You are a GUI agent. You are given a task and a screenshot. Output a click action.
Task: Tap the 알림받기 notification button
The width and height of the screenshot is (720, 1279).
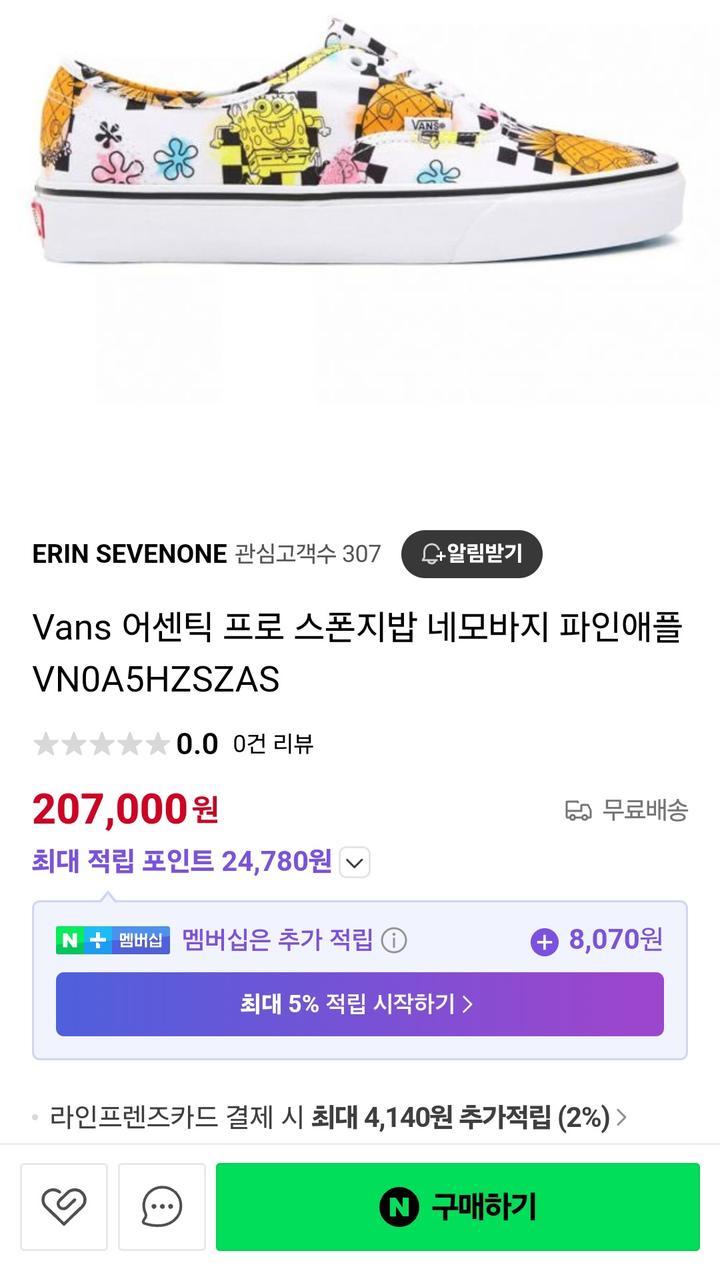pyautogui.click(x=471, y=554)
